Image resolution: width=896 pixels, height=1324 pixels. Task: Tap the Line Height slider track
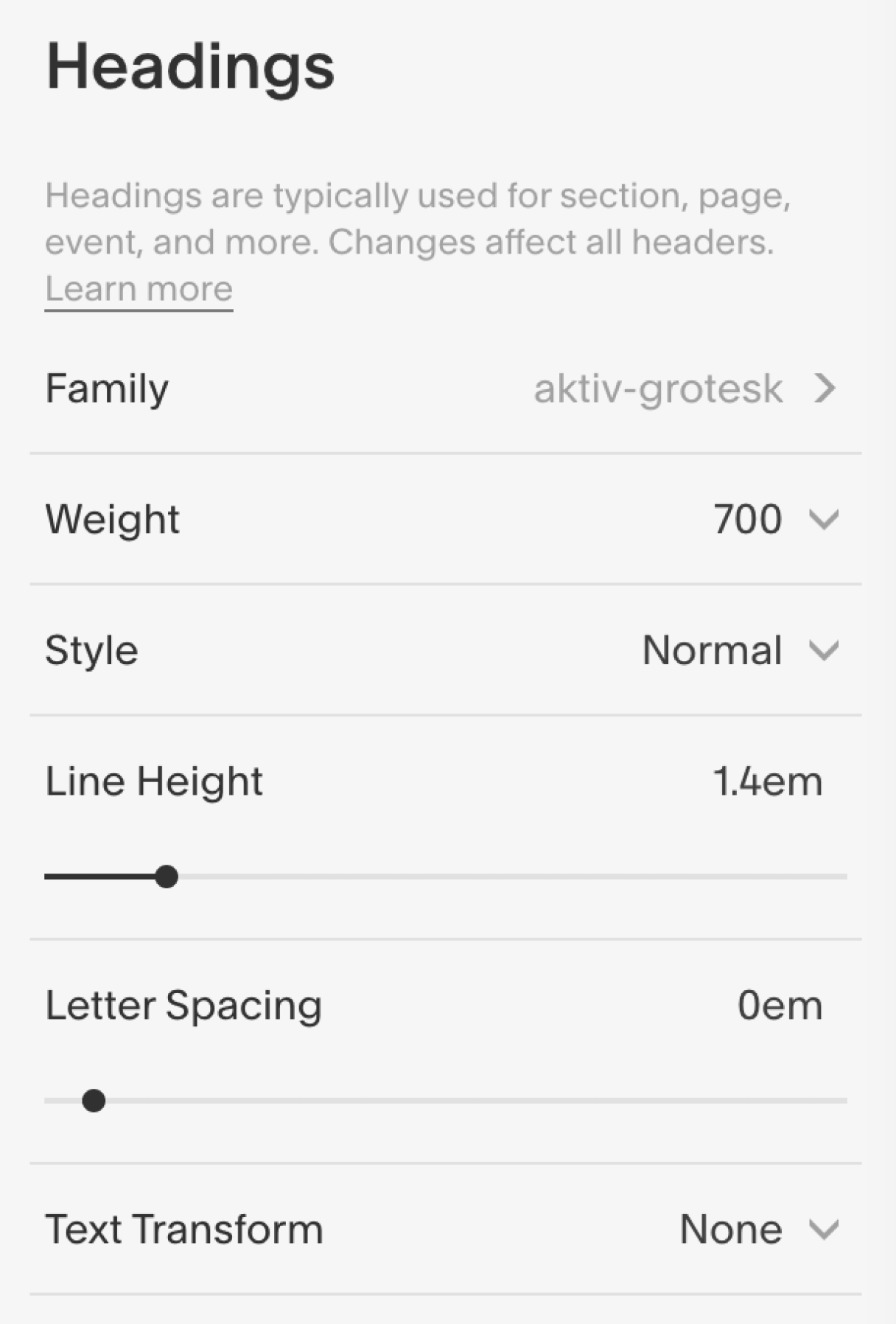(x=445, y=877)
